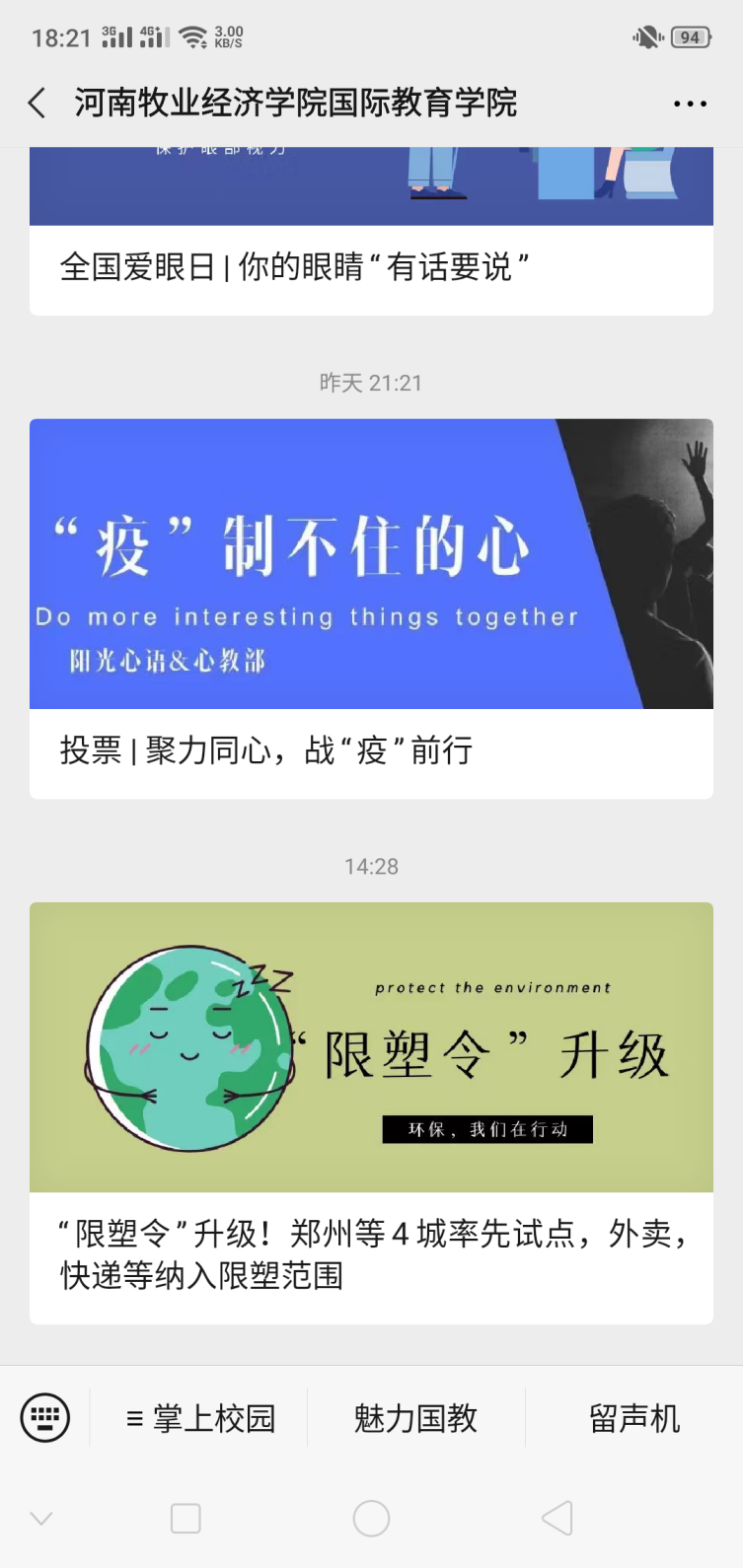This screenshot has height=1568, width=743.
Task: Tap the system home button
Action: point(371,1519)
